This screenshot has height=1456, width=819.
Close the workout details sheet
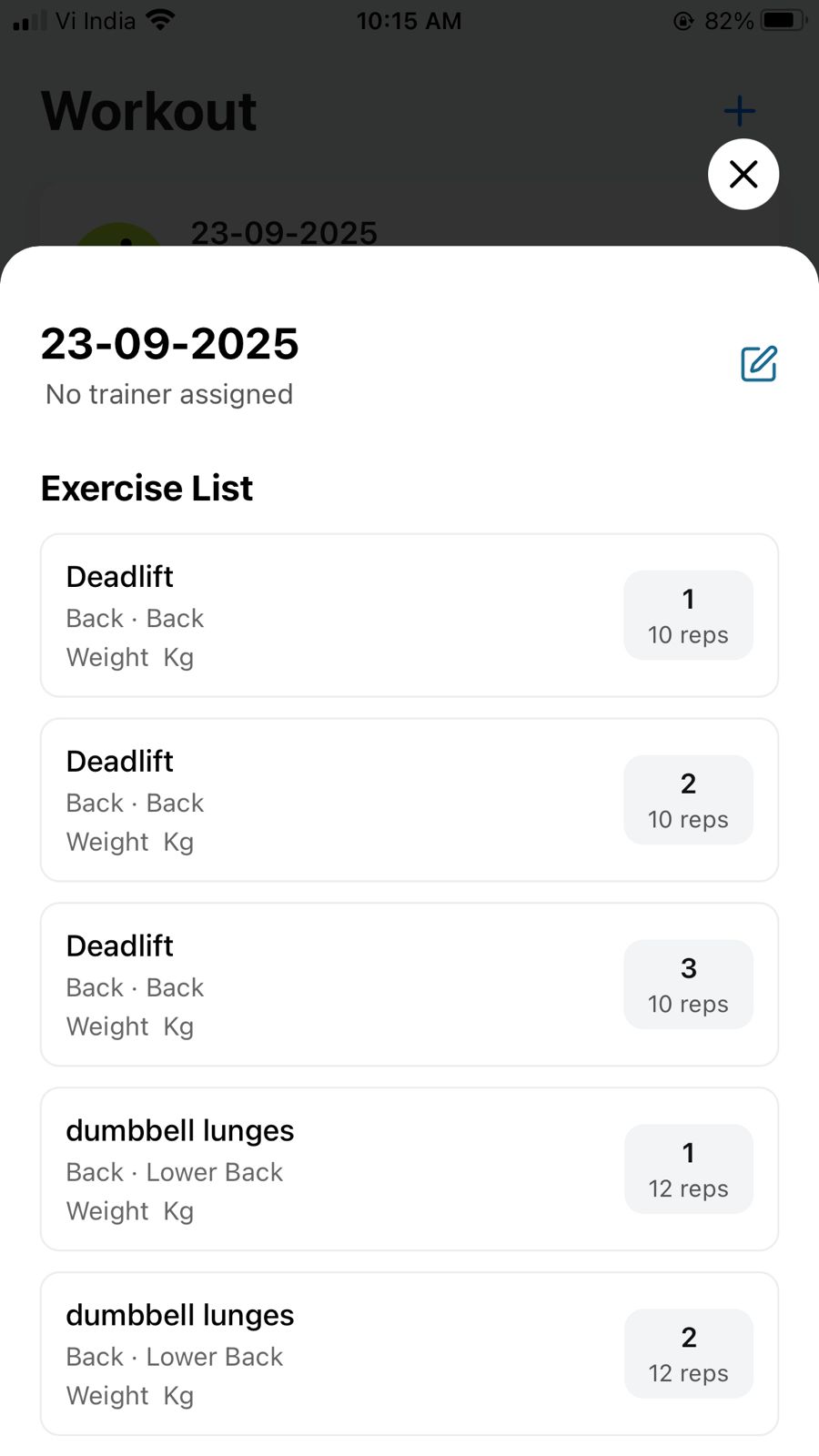click(x=743, y=174)
